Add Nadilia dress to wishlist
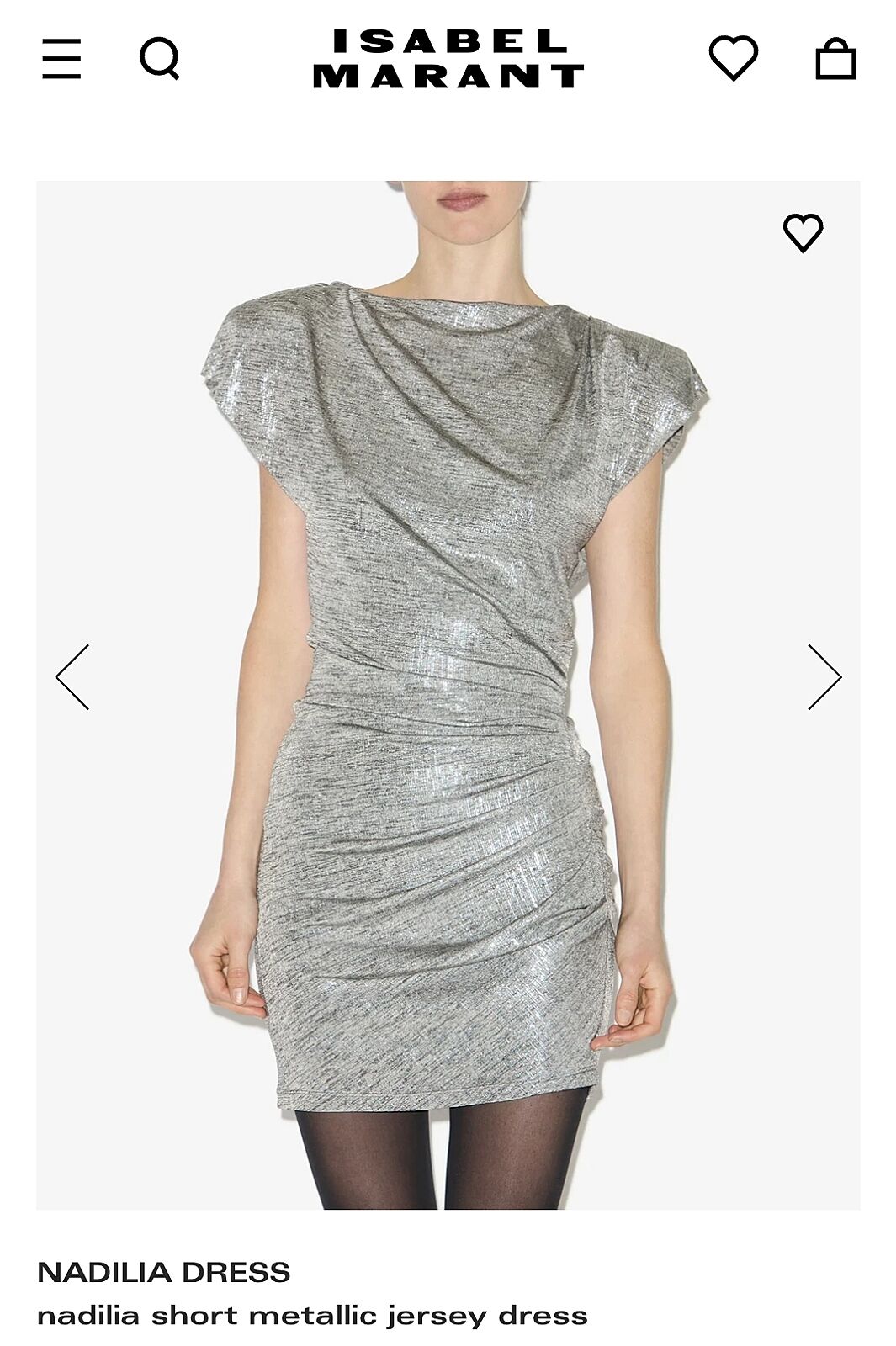This screenshot has width=896, height=1346. (803, 233)
